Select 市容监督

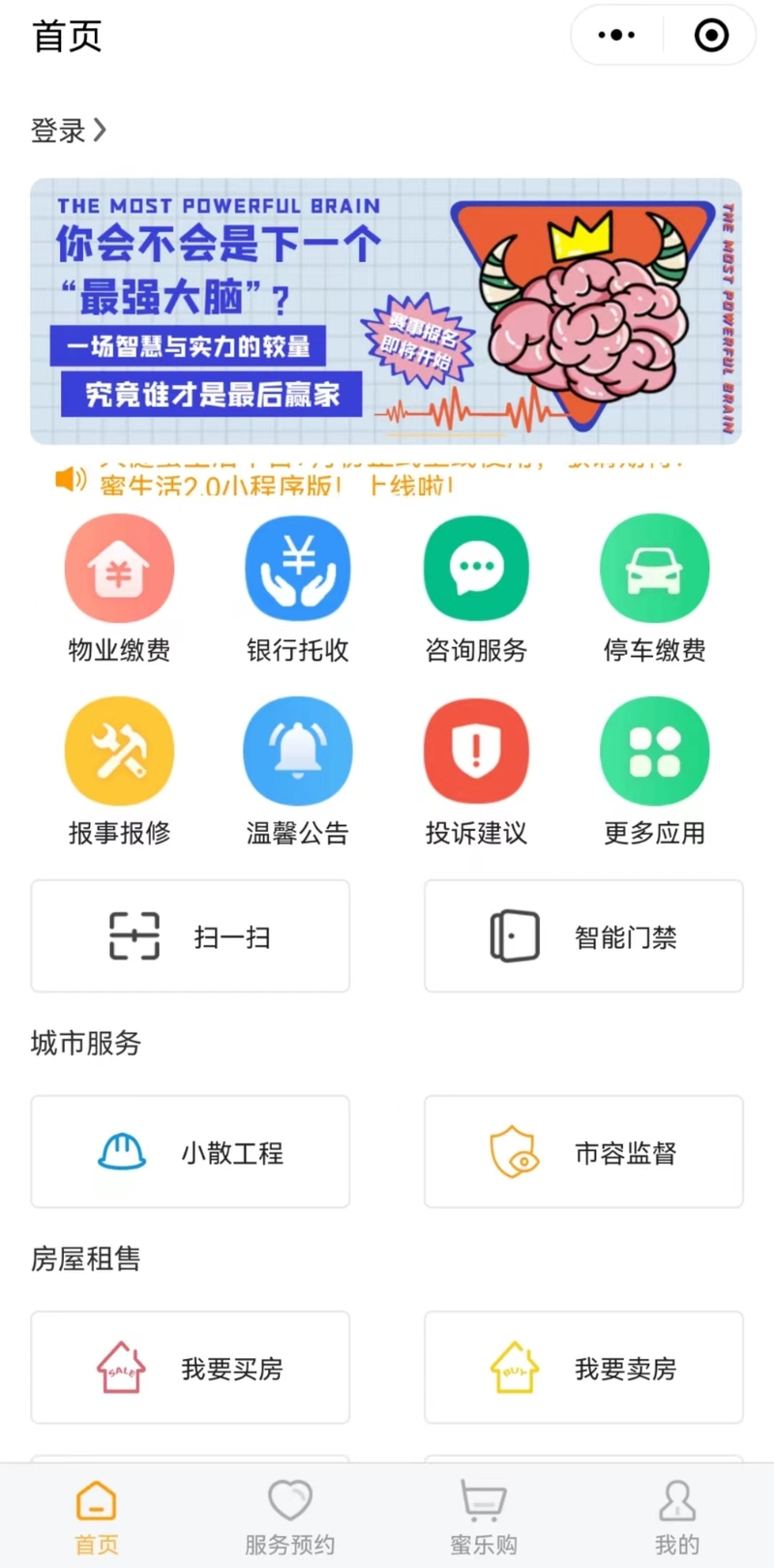(x=583, y=1151)
